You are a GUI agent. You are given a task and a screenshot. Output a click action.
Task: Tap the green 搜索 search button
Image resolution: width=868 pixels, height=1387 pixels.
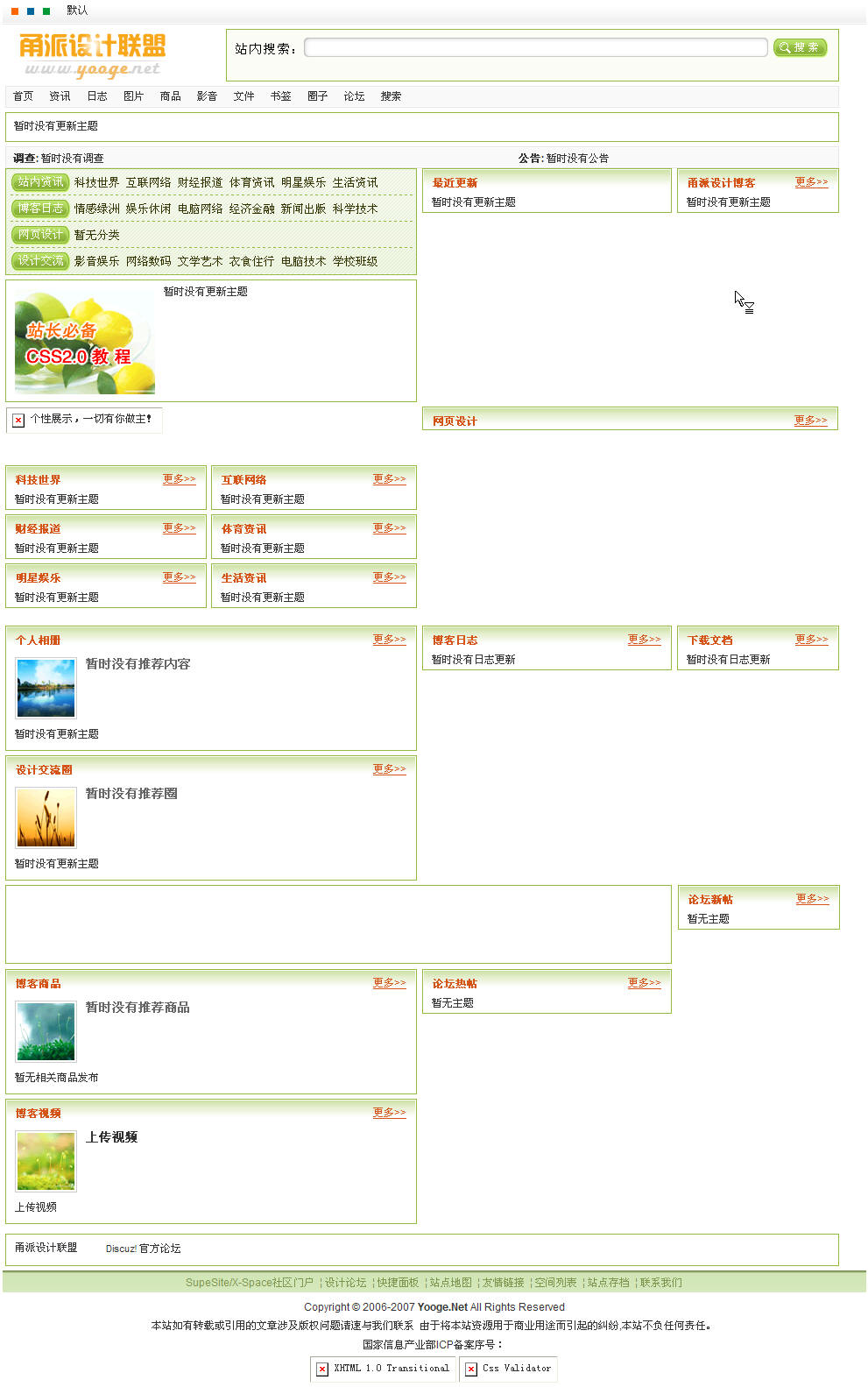click(800, 47)
